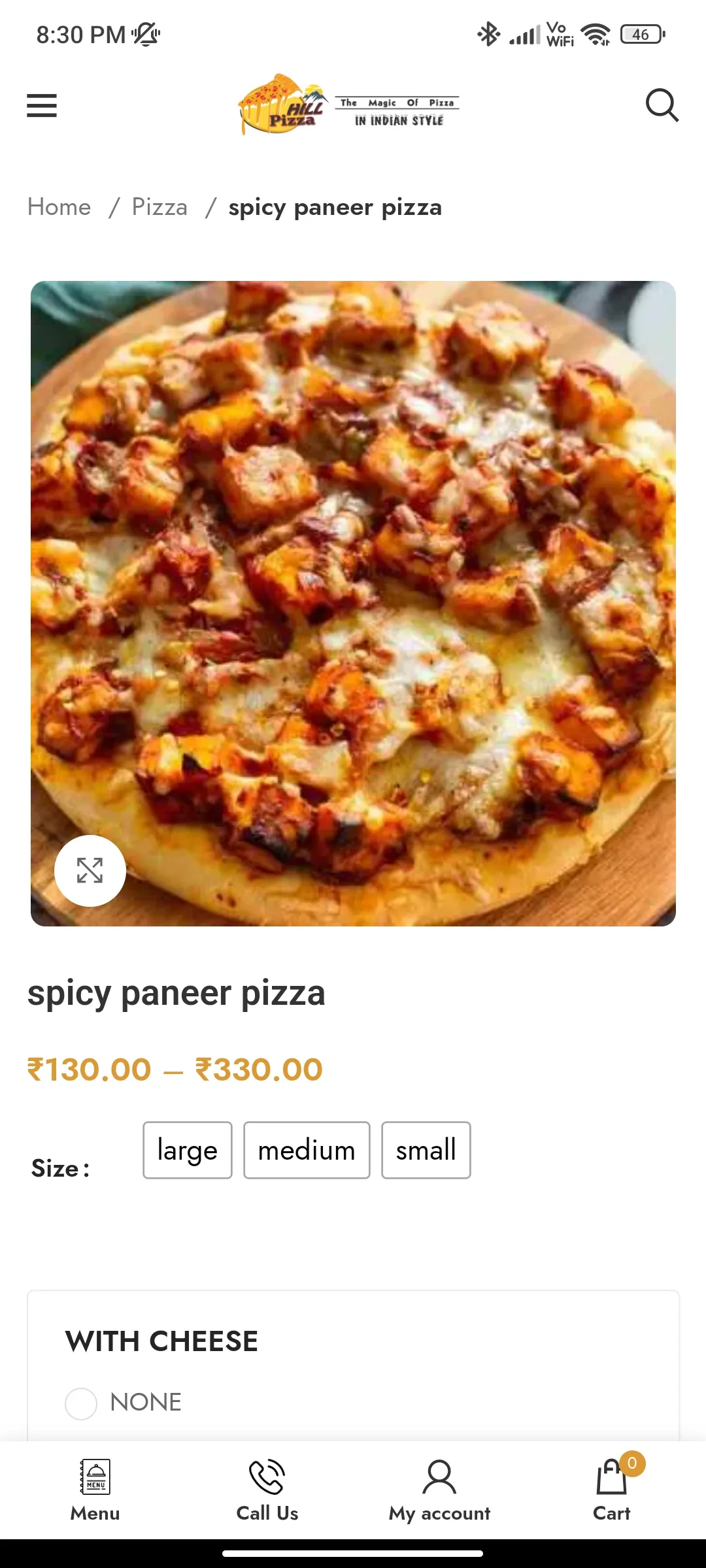Open the search icon
Screen dimensions: 706x1568
click(x=662, y=105)
